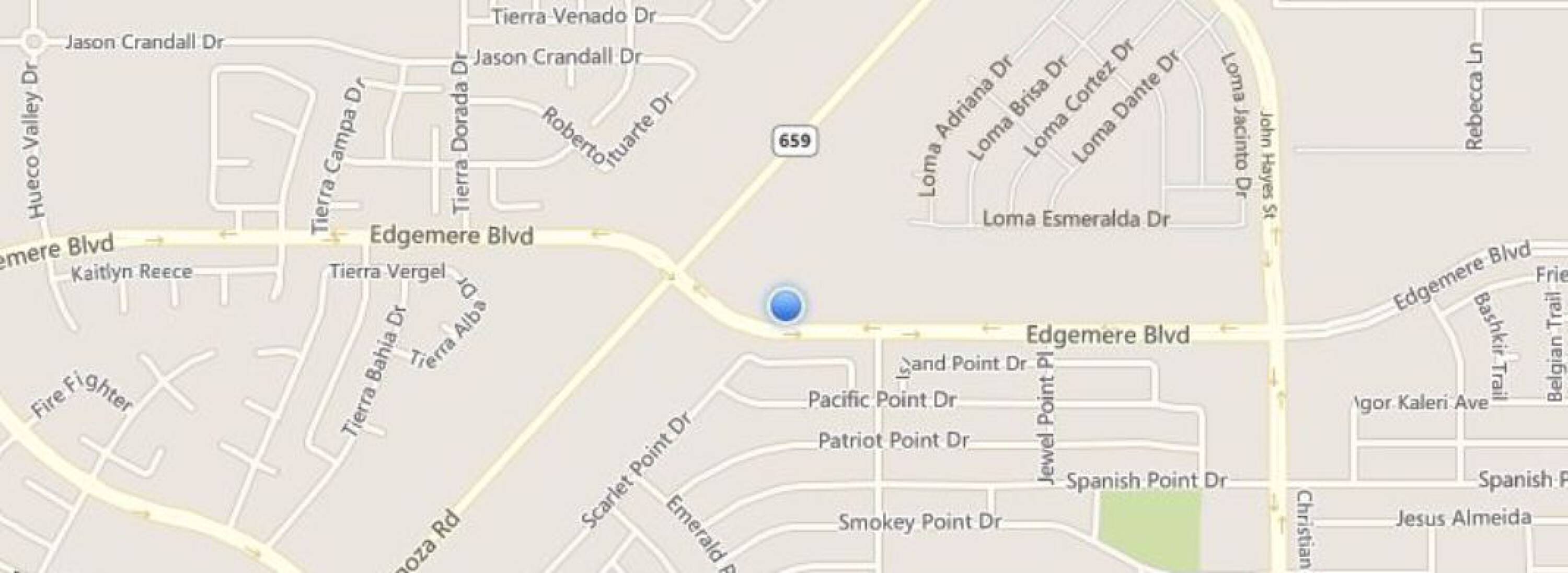Screen dimensions: 1568x573
Task: Tap the blue current location dot
Action: point(785,305)
